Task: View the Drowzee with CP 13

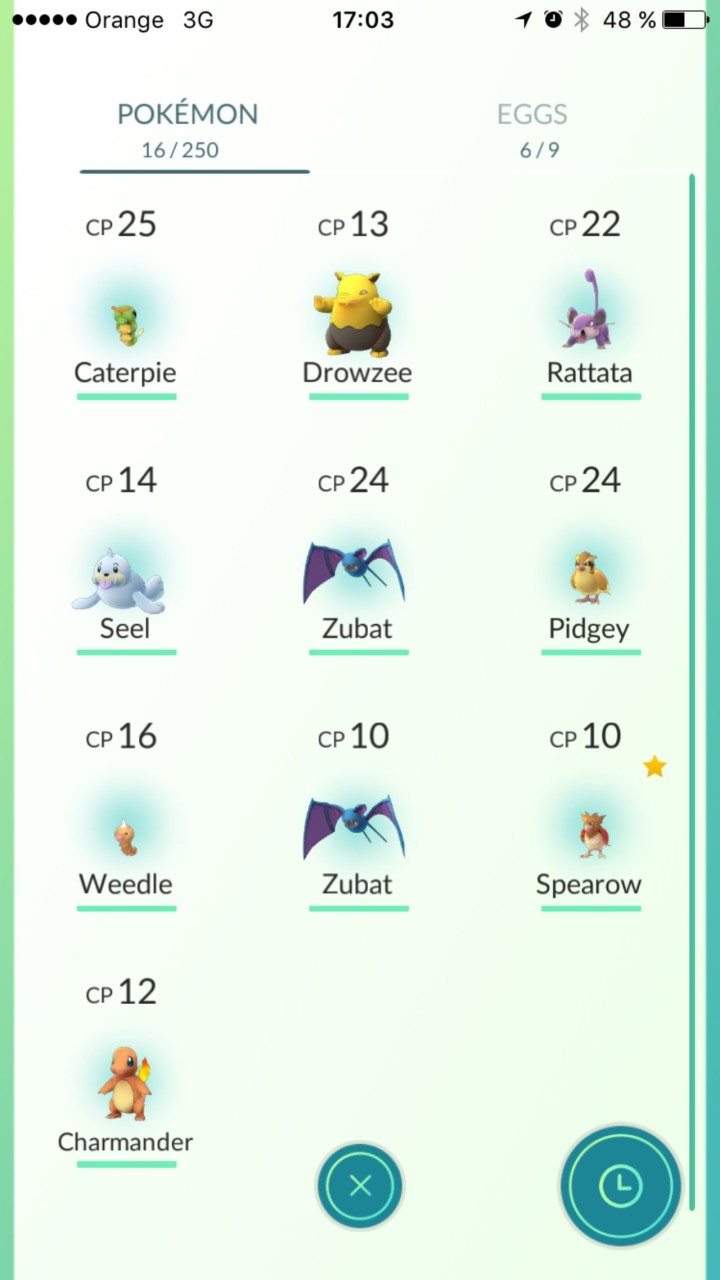Action: (357, 316)
